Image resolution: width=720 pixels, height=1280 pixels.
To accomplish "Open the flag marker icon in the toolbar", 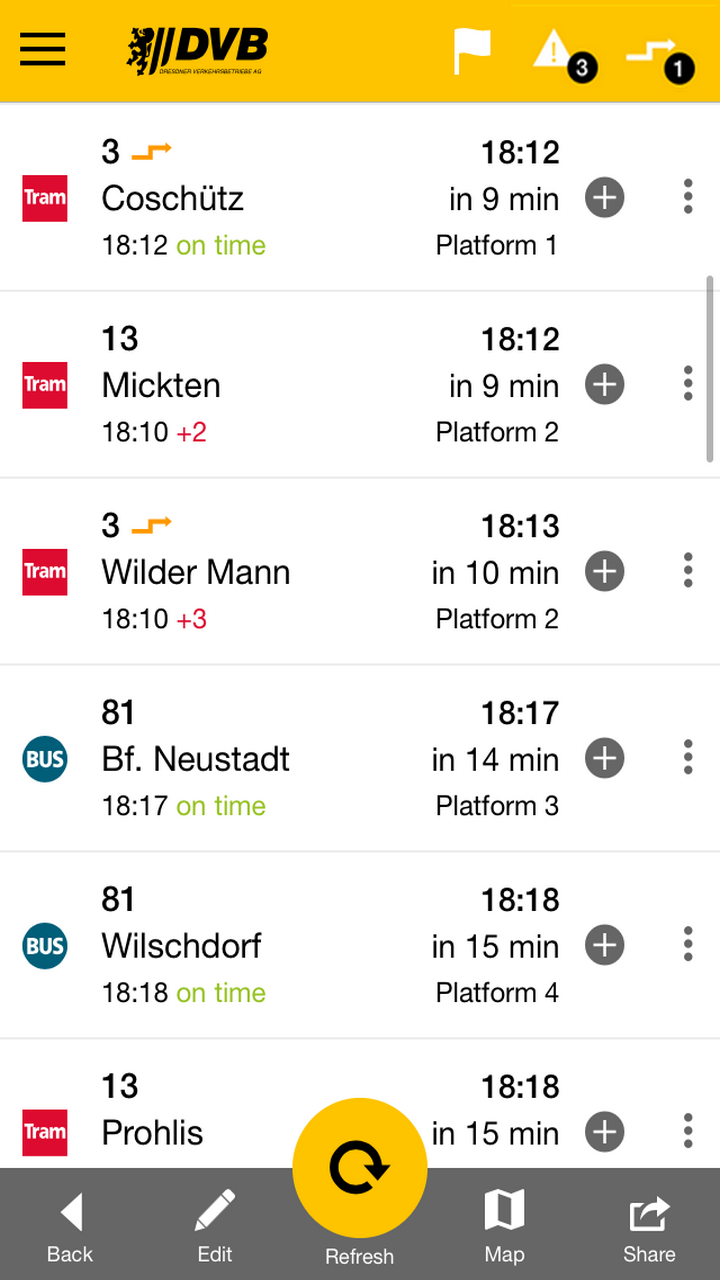I will pyautogui.click(x=474, y=48).
